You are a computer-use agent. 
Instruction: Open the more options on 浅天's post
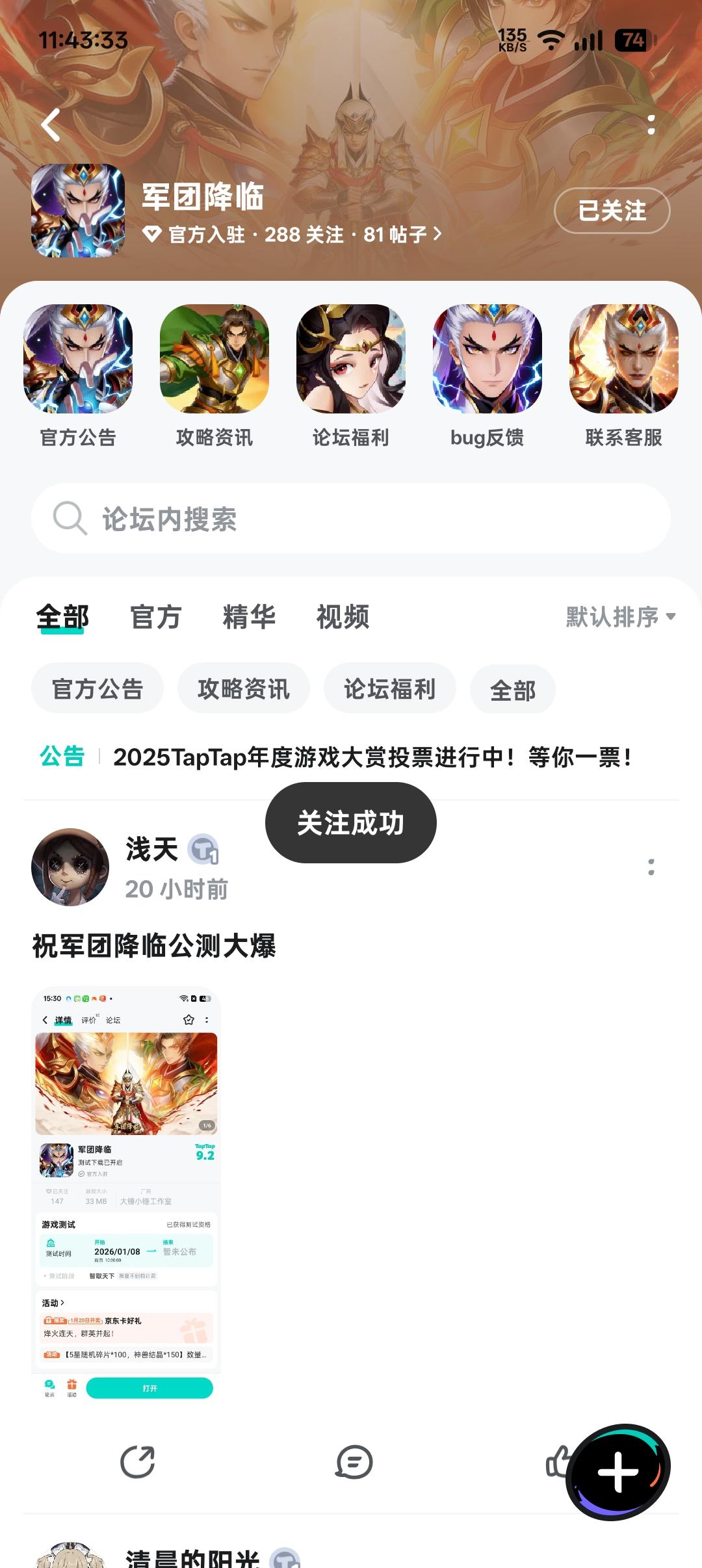click(651, 867)
